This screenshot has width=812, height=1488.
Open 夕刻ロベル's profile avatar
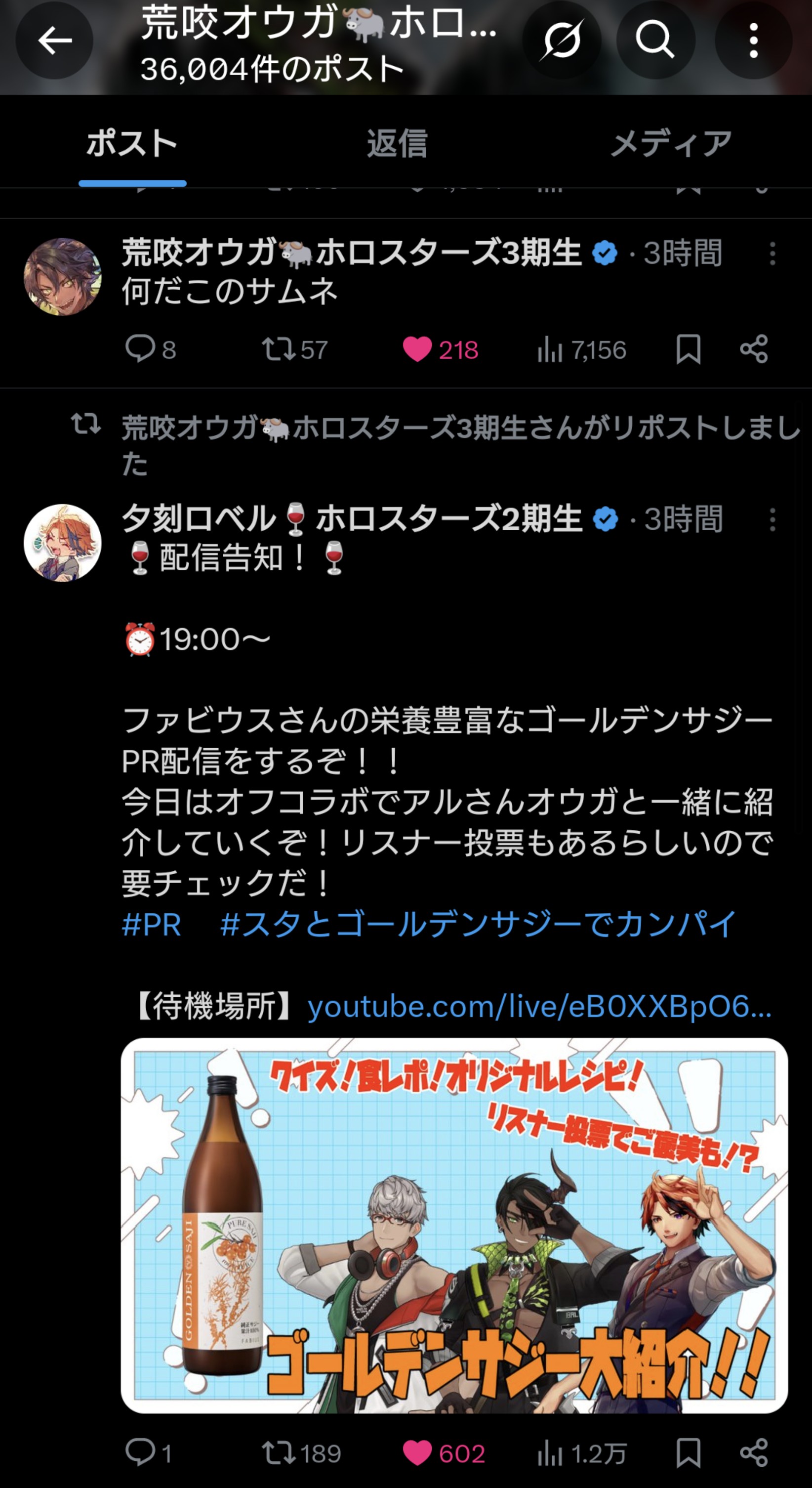click(62, 543)
